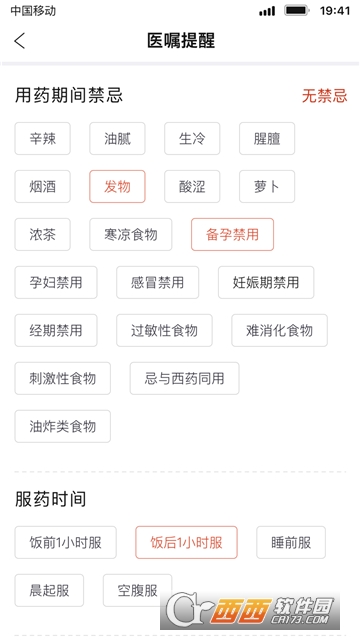This screenshot has height=640, width=360.
Task: Select the 油炸类食物 chip
Action: (x=62, y=427)
